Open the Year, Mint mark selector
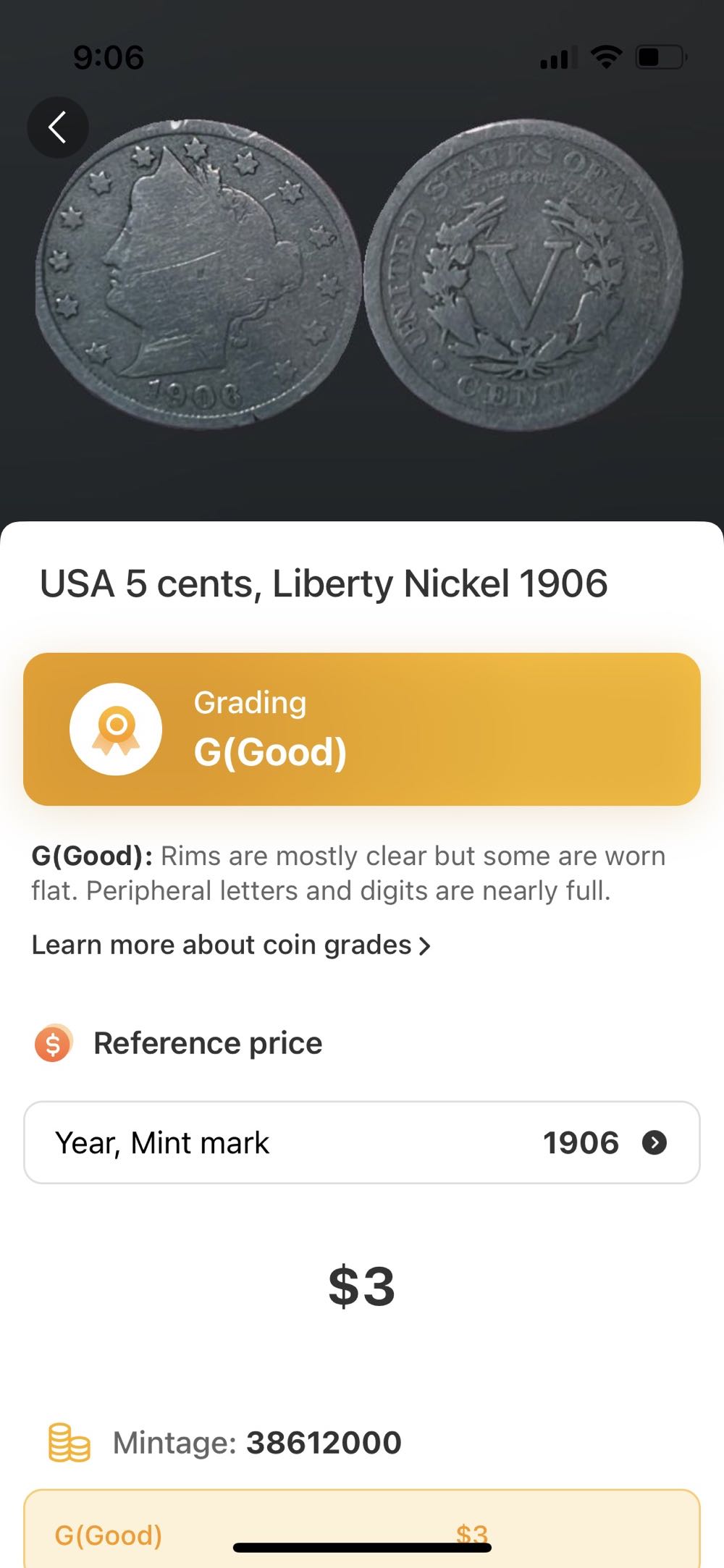Screen dimensions: 724x1568 click(362, 1142)
